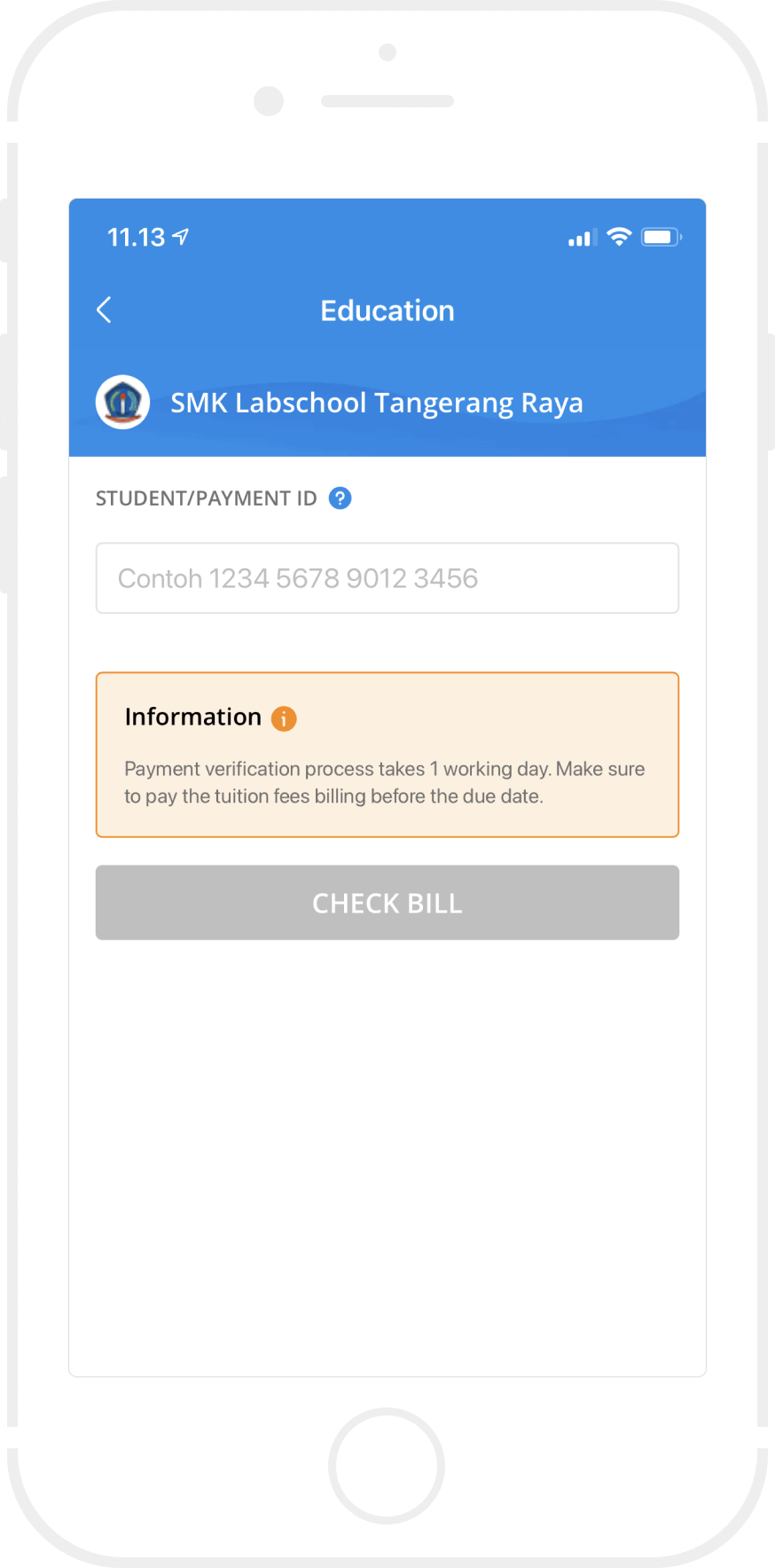This screenshot has height=1568, width=775.
Task: Open the Student/Payment ID help icon
Action: pos(340,498)
